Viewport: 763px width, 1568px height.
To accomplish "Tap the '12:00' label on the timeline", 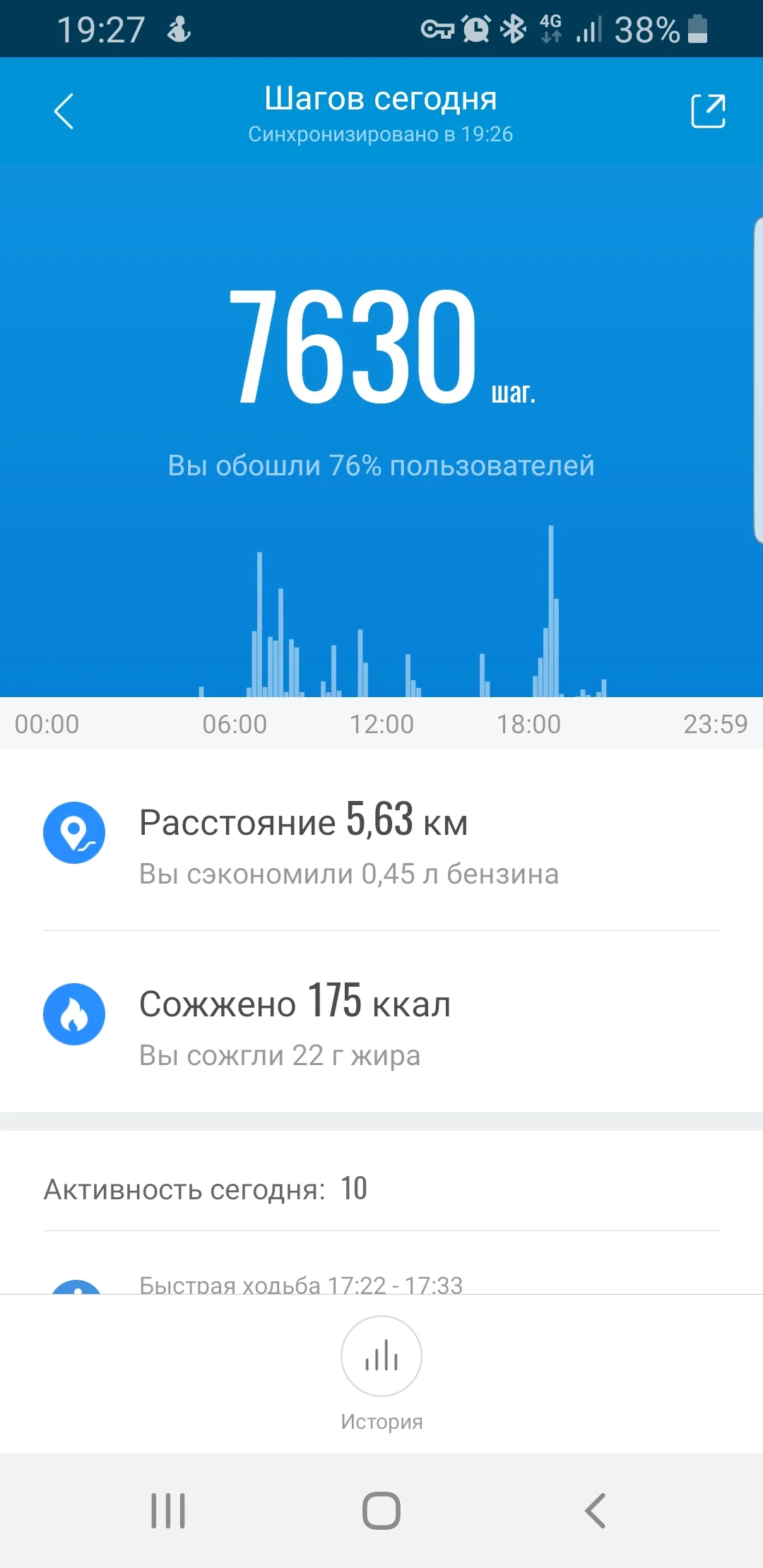I will (381, 723).
